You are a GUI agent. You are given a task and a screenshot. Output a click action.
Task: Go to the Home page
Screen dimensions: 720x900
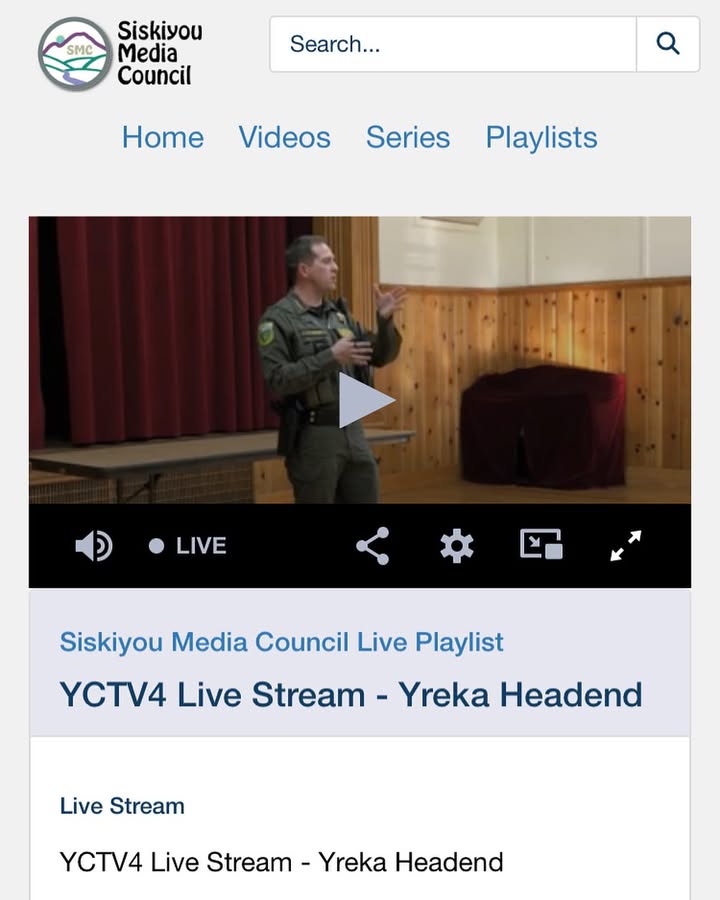(x=163, y=138)
